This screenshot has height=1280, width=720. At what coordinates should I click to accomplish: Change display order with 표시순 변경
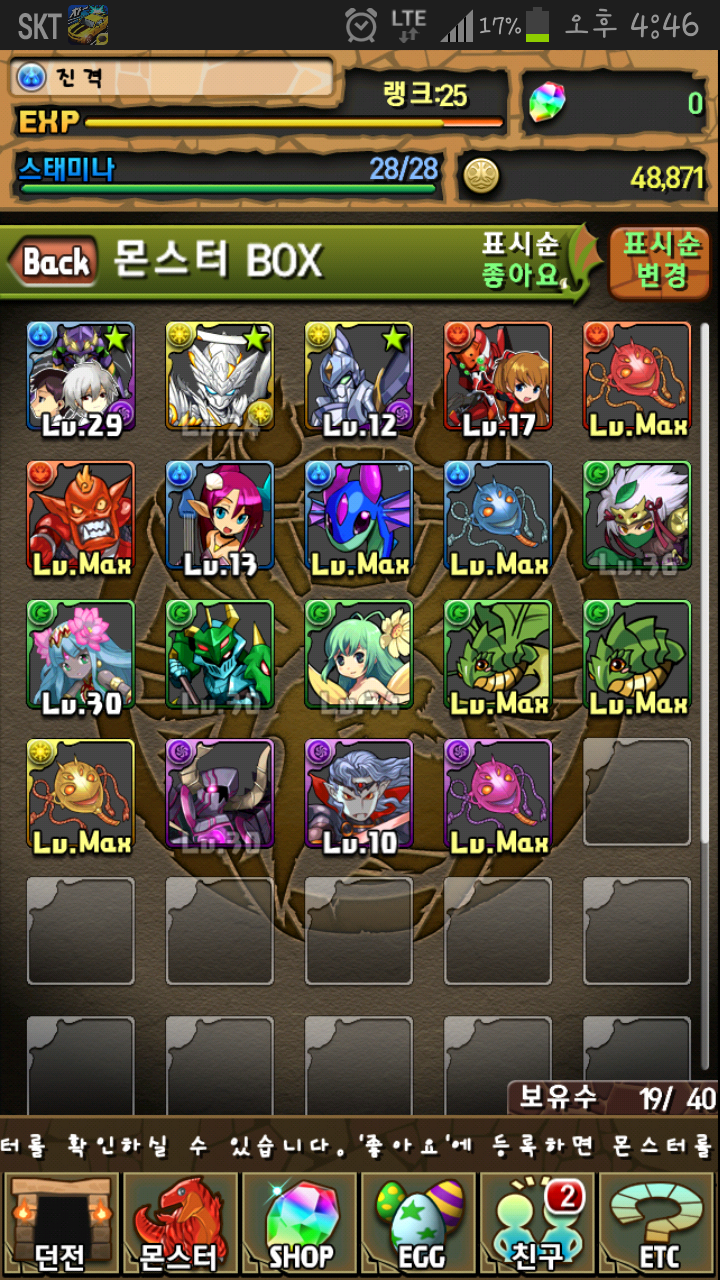(661, 260)
